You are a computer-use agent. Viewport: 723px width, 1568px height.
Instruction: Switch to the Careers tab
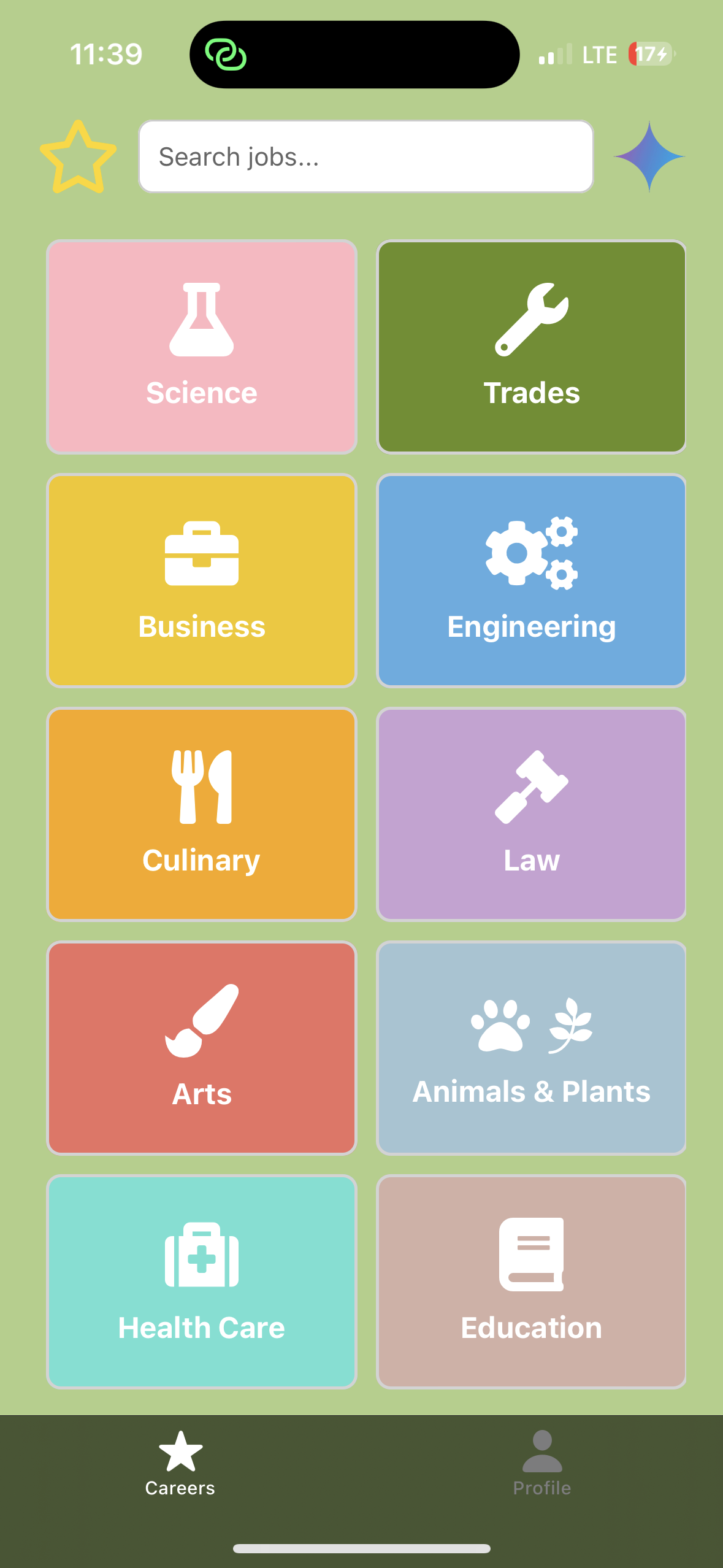(x=180, y=1463)
